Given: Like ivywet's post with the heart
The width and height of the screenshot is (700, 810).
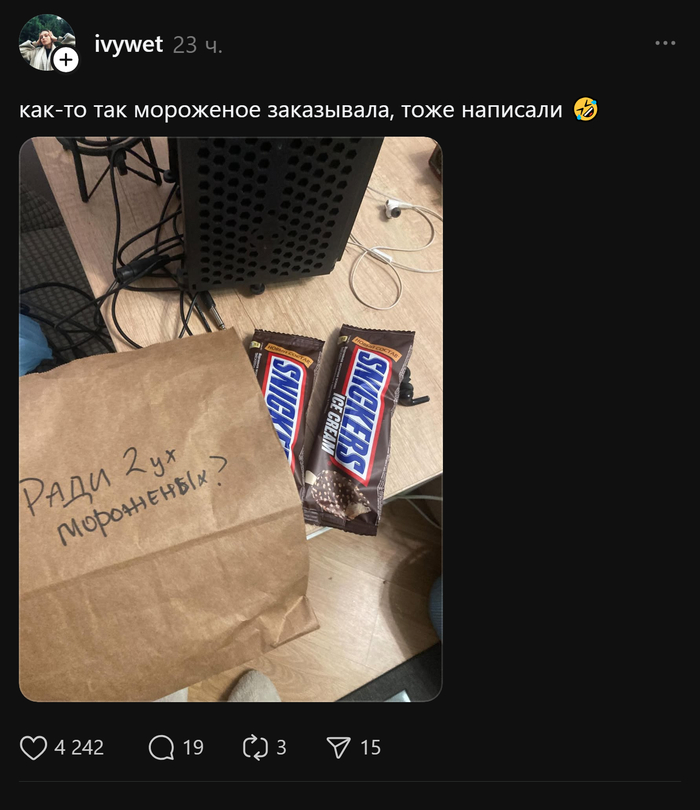Looking at the screenshot, I should pyautogui.click(x=34, y=747).
